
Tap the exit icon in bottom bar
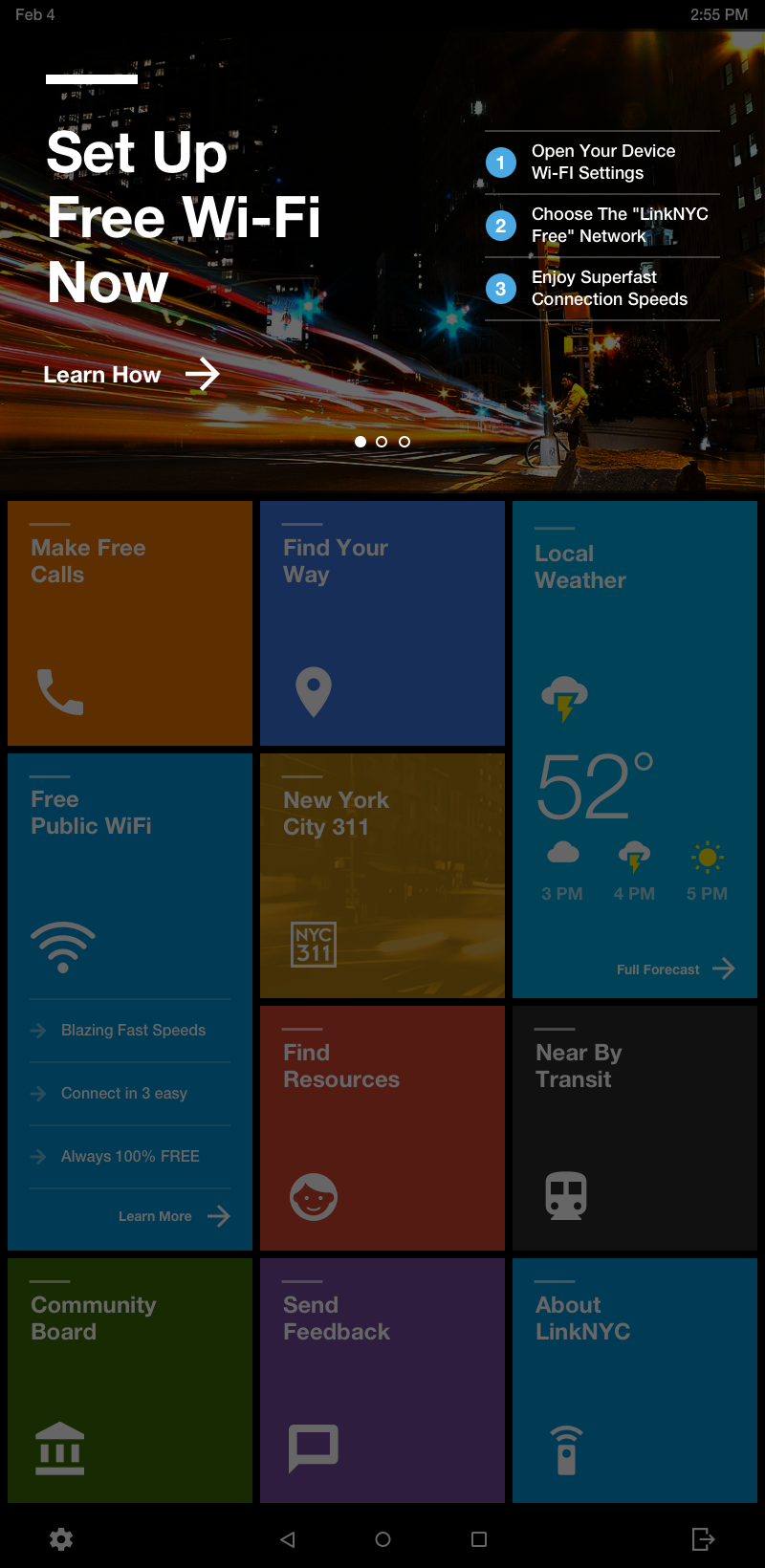pyautogui.click(x=703, y=1539)
